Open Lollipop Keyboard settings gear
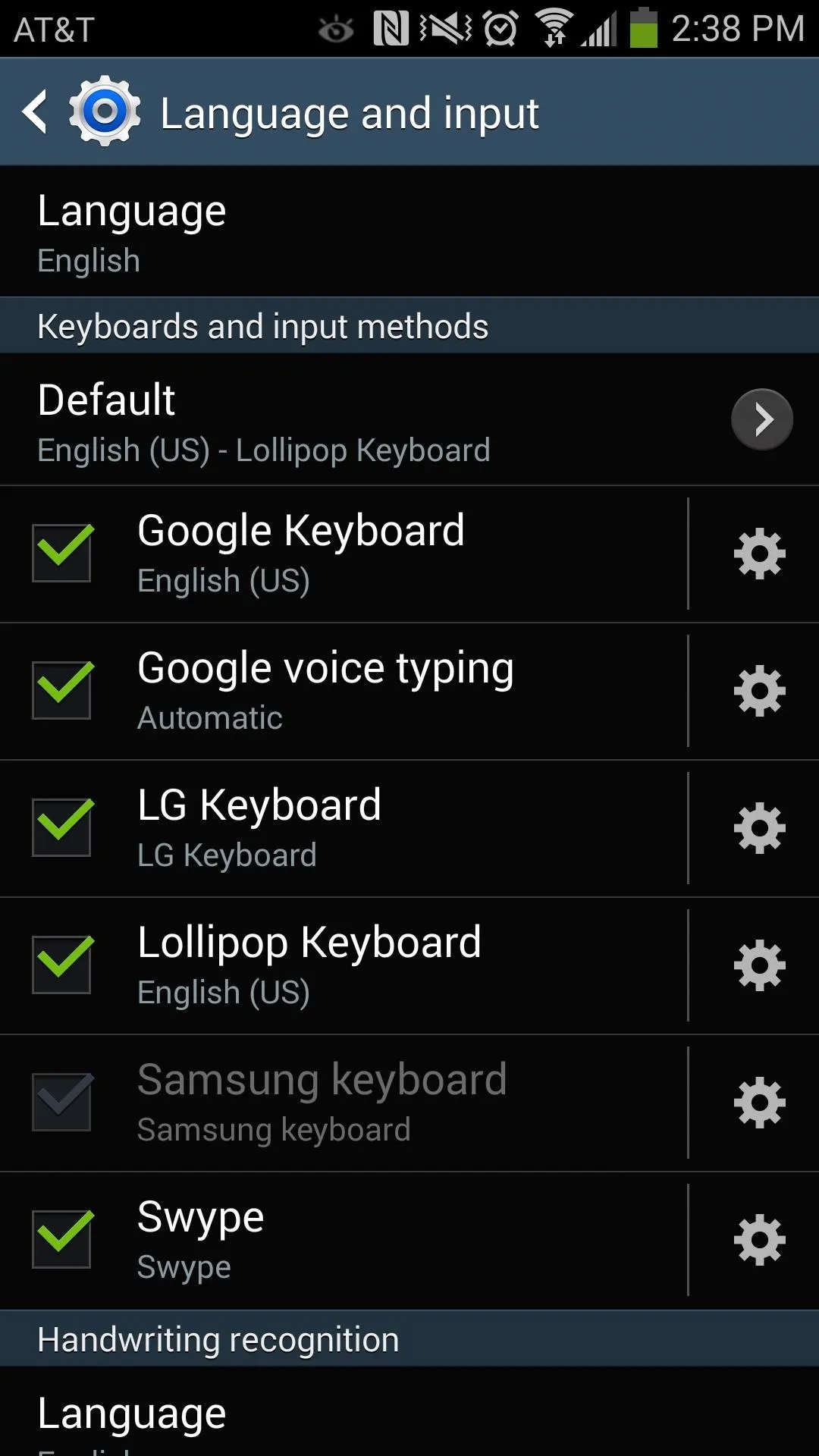The width and height of the screenshot is (819, 1456). [x=759, y=965]
